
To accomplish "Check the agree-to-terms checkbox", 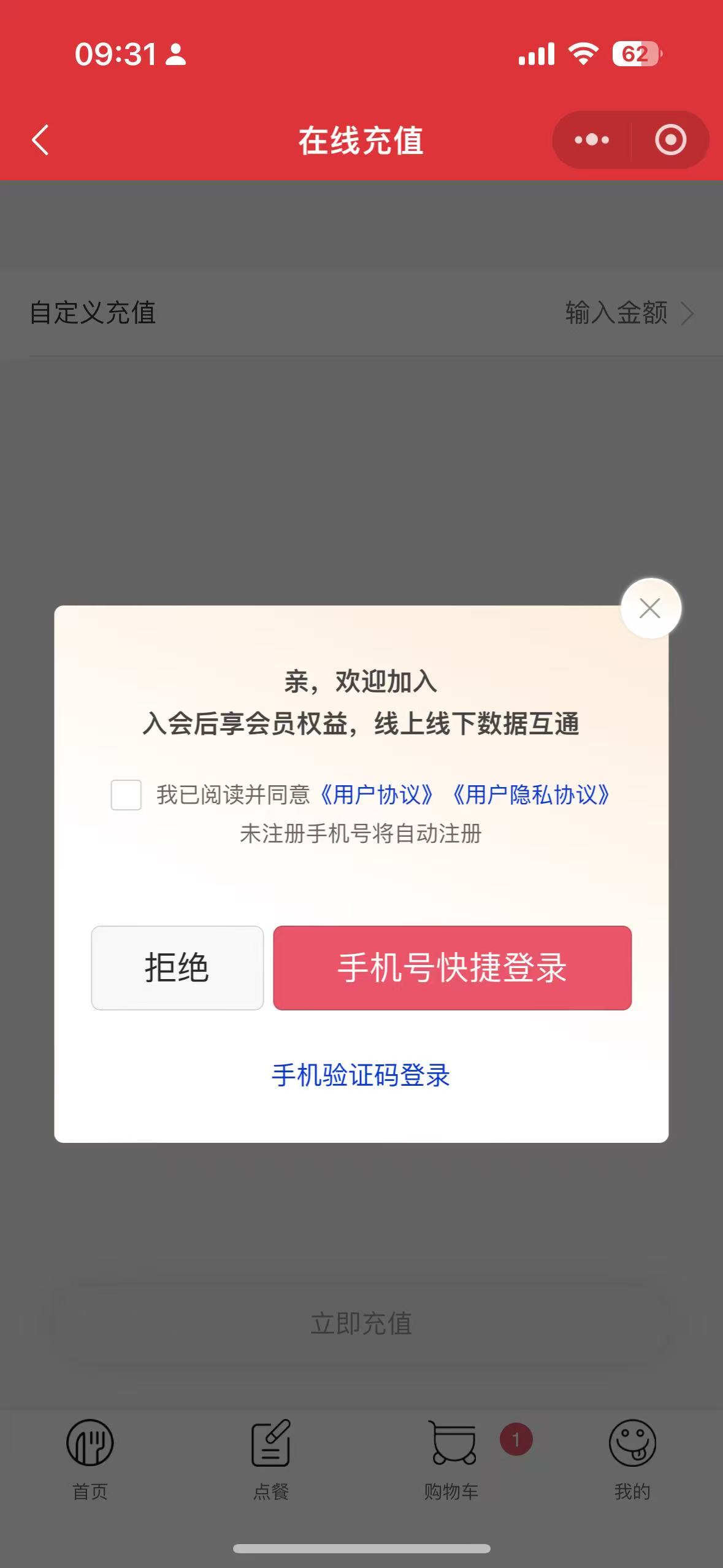I will coord(126,795).
